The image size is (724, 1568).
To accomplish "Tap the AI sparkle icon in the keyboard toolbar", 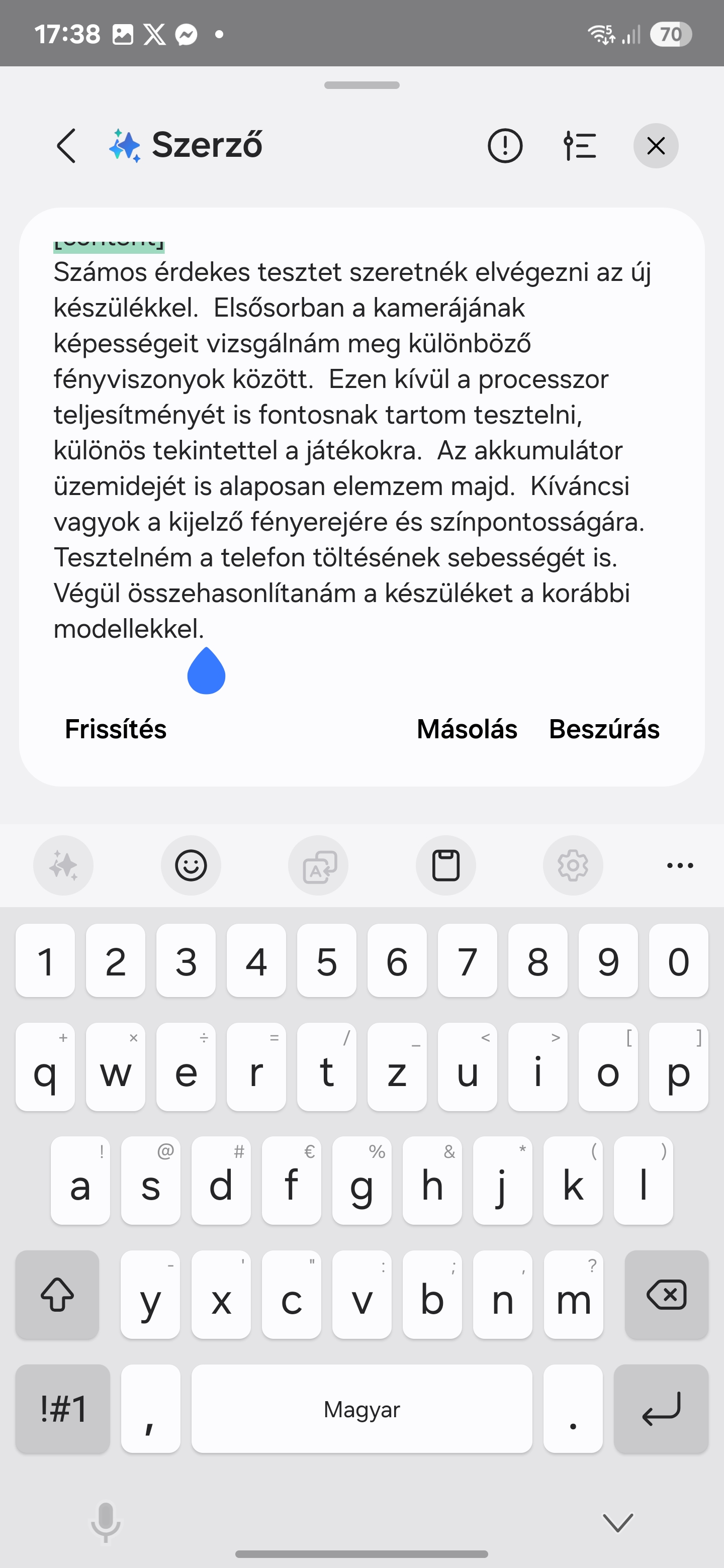I will tap(63, 865).
